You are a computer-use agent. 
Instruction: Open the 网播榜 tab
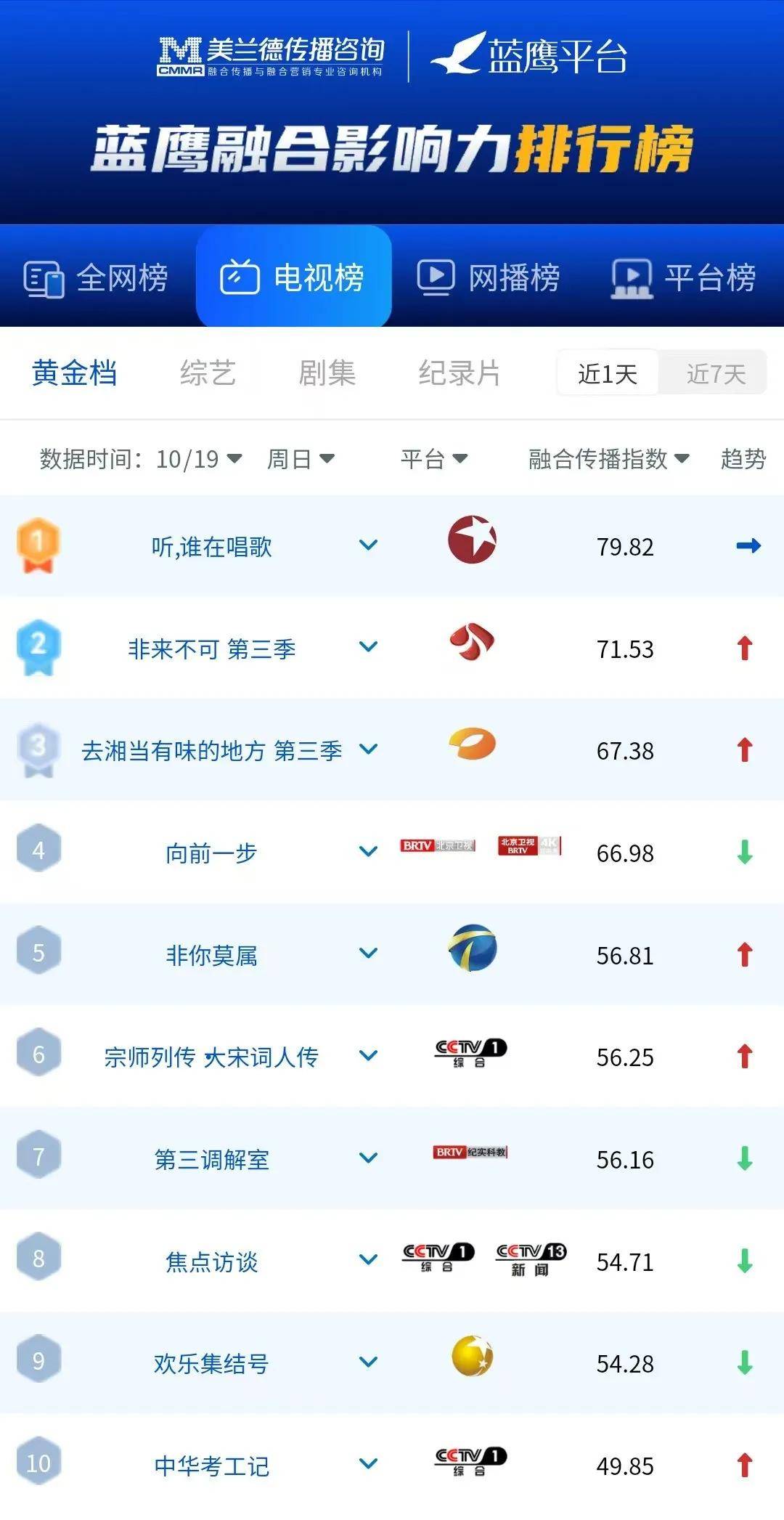[489, 278]
